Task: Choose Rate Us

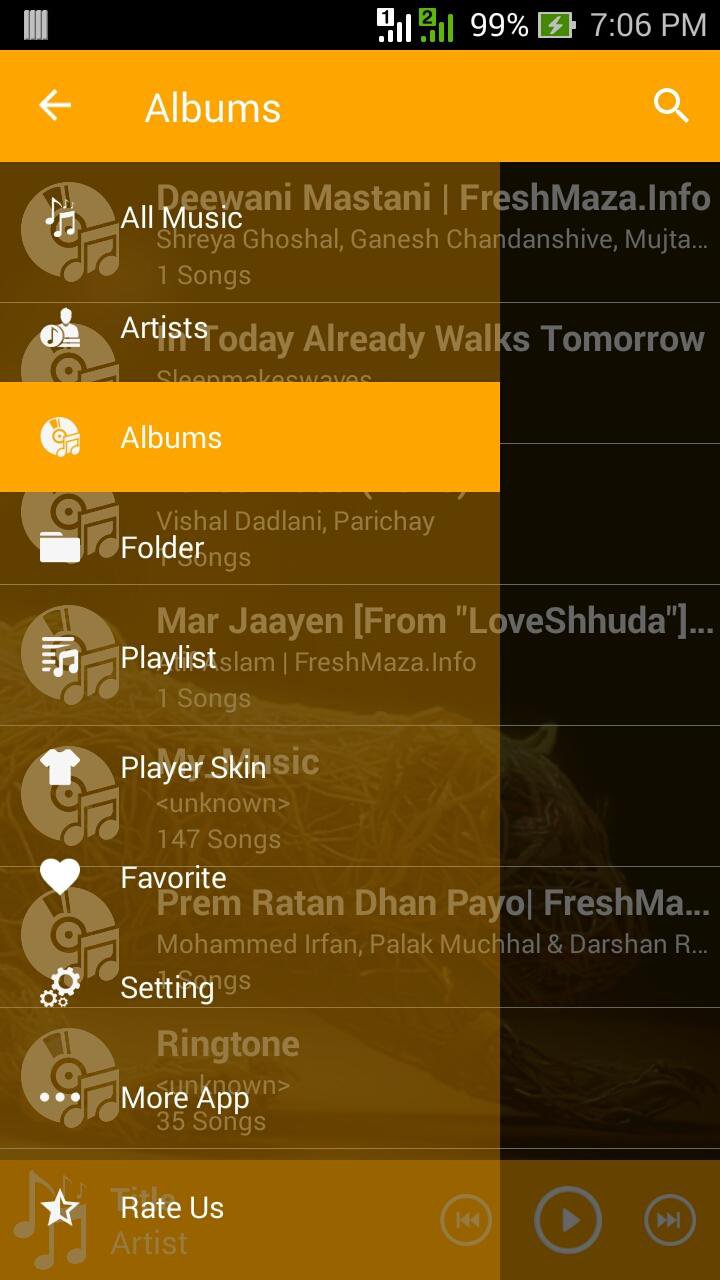Action: point(172,1208)
